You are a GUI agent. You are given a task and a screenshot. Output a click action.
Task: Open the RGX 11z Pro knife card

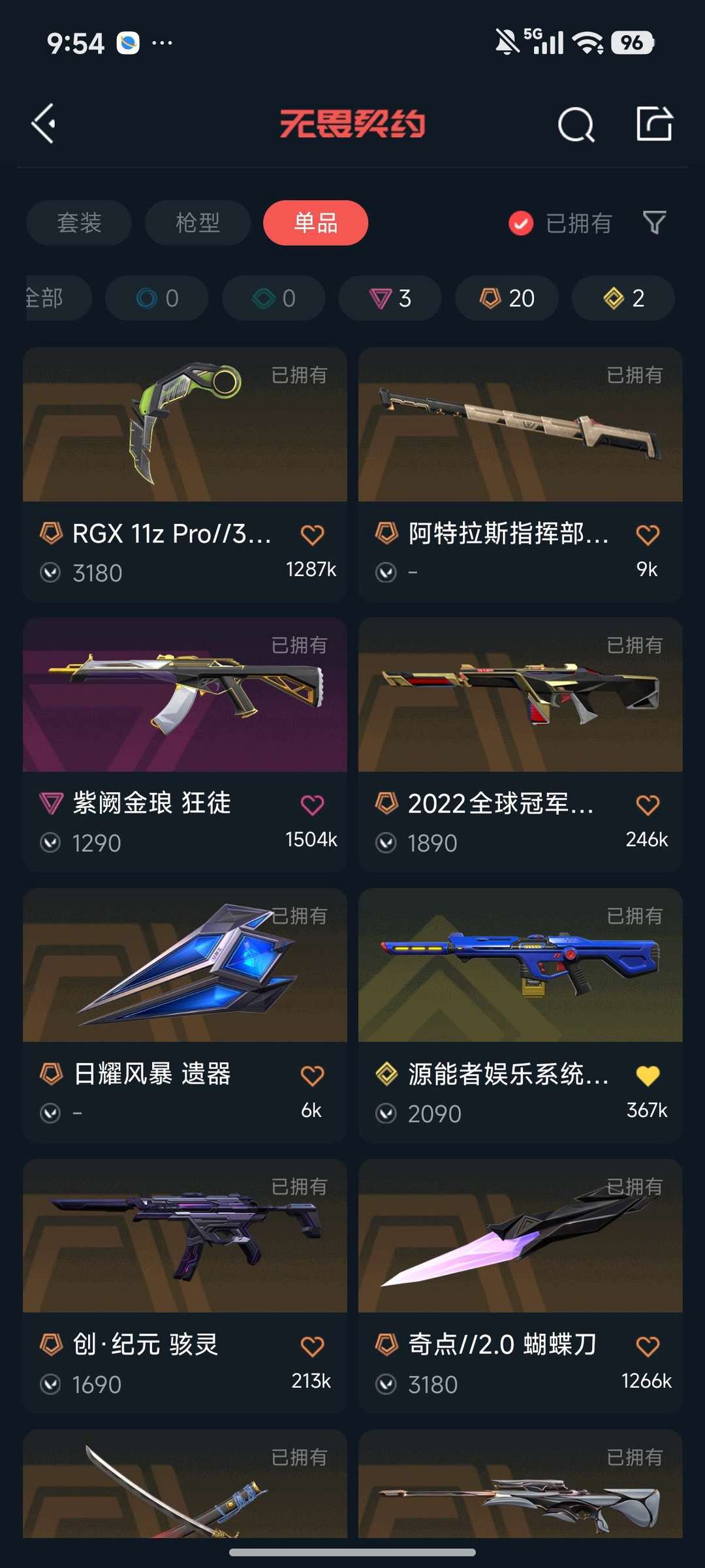point(185,457)
